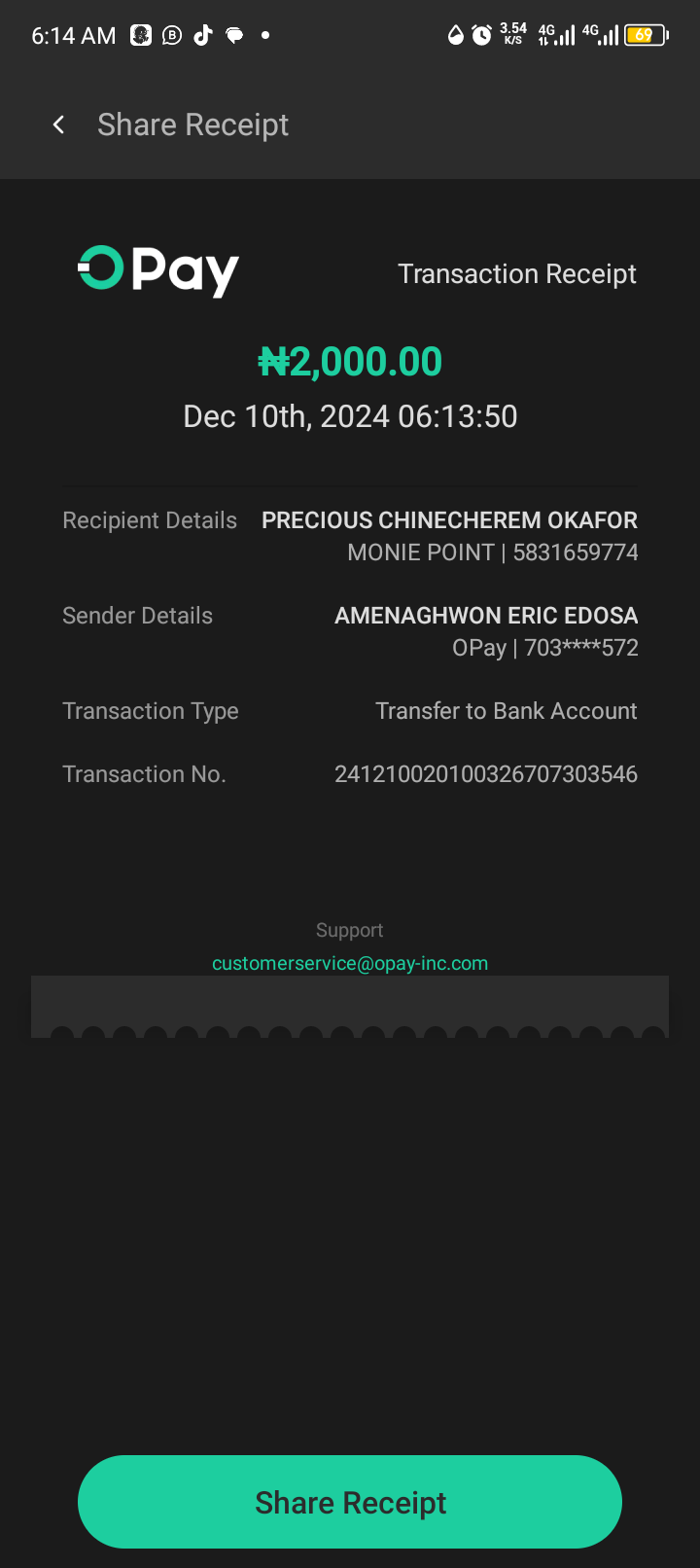Viewport: 700px width, 1568px height.
Task: Tap the green Share Receipt button
Action: pyautogui.click(x=350, y=1502)
